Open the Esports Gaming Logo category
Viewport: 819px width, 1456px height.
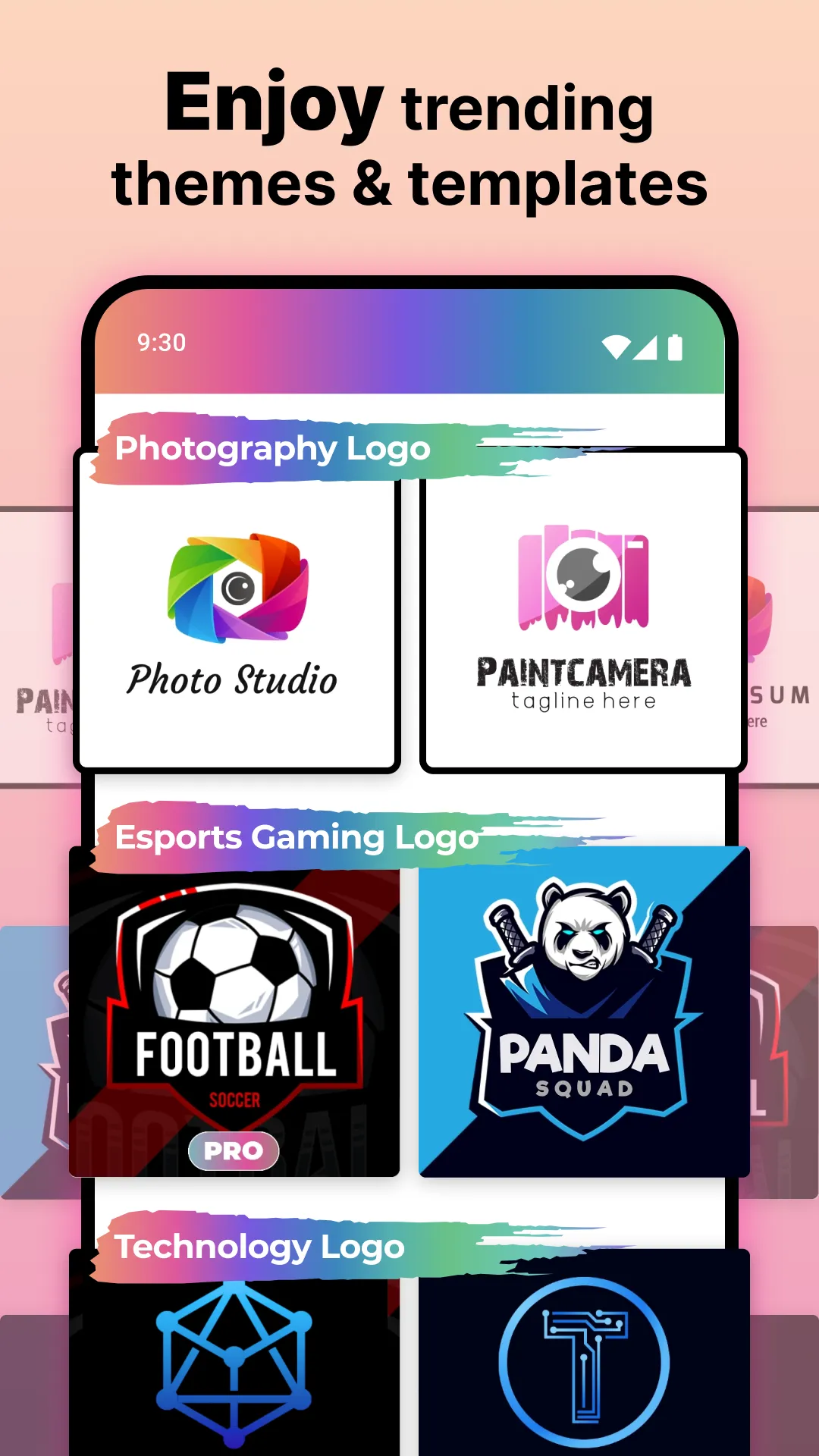[x=297, y=838]
